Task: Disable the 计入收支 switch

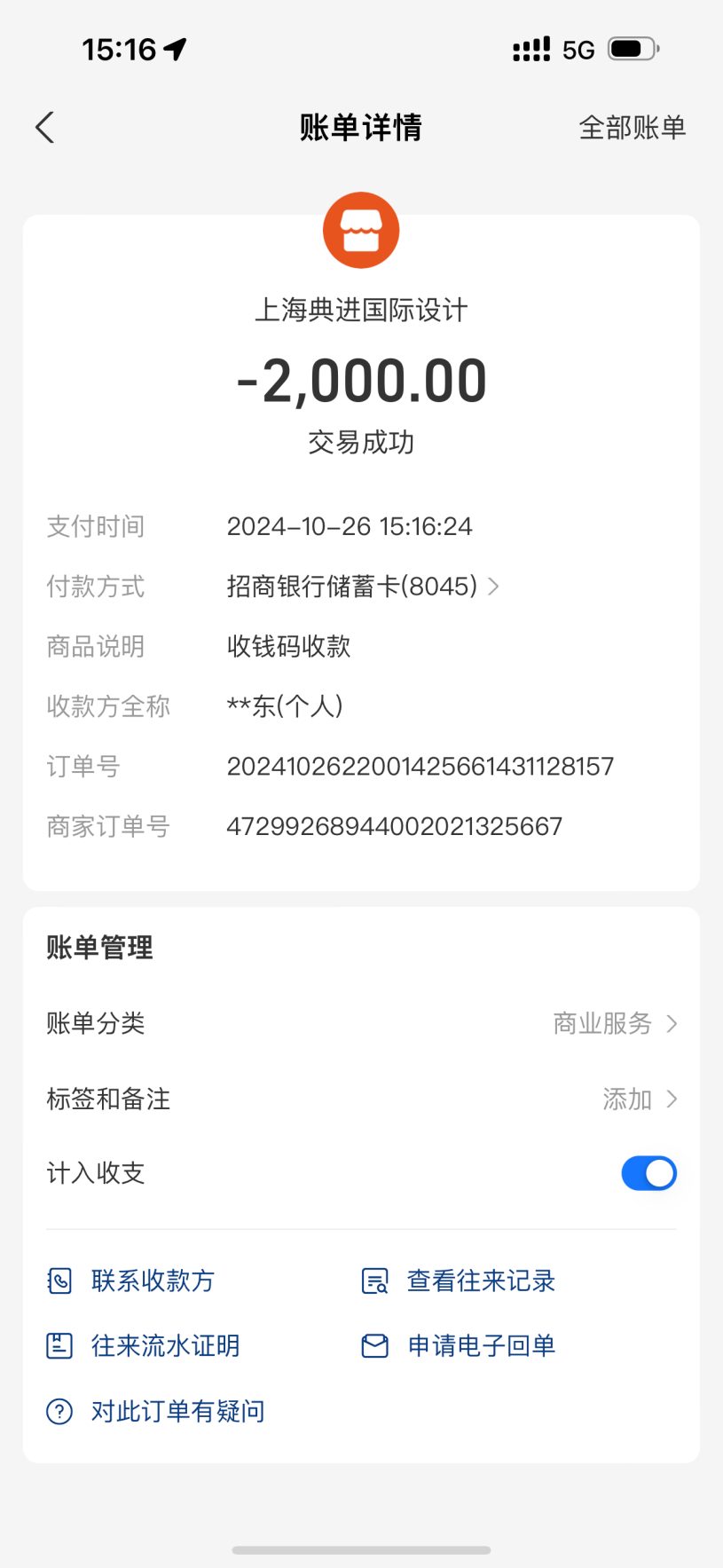Action: pyautogui.click(x=648, y=1173)
